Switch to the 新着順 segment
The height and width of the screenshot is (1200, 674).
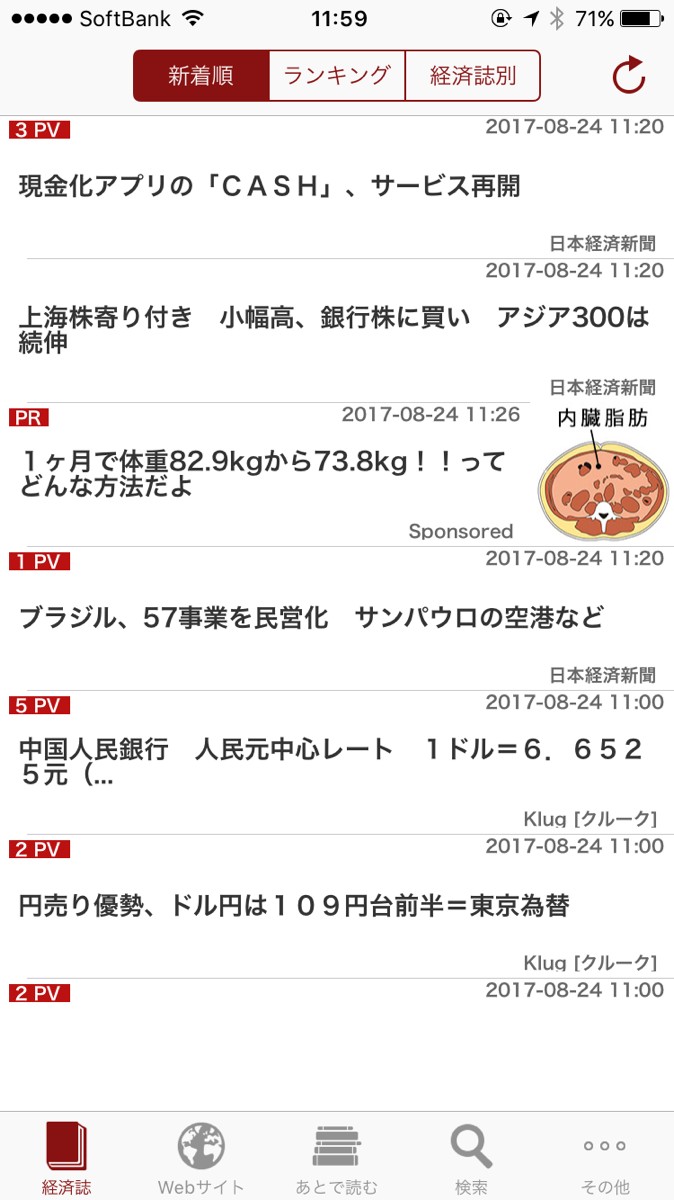(x=201, y=76)
